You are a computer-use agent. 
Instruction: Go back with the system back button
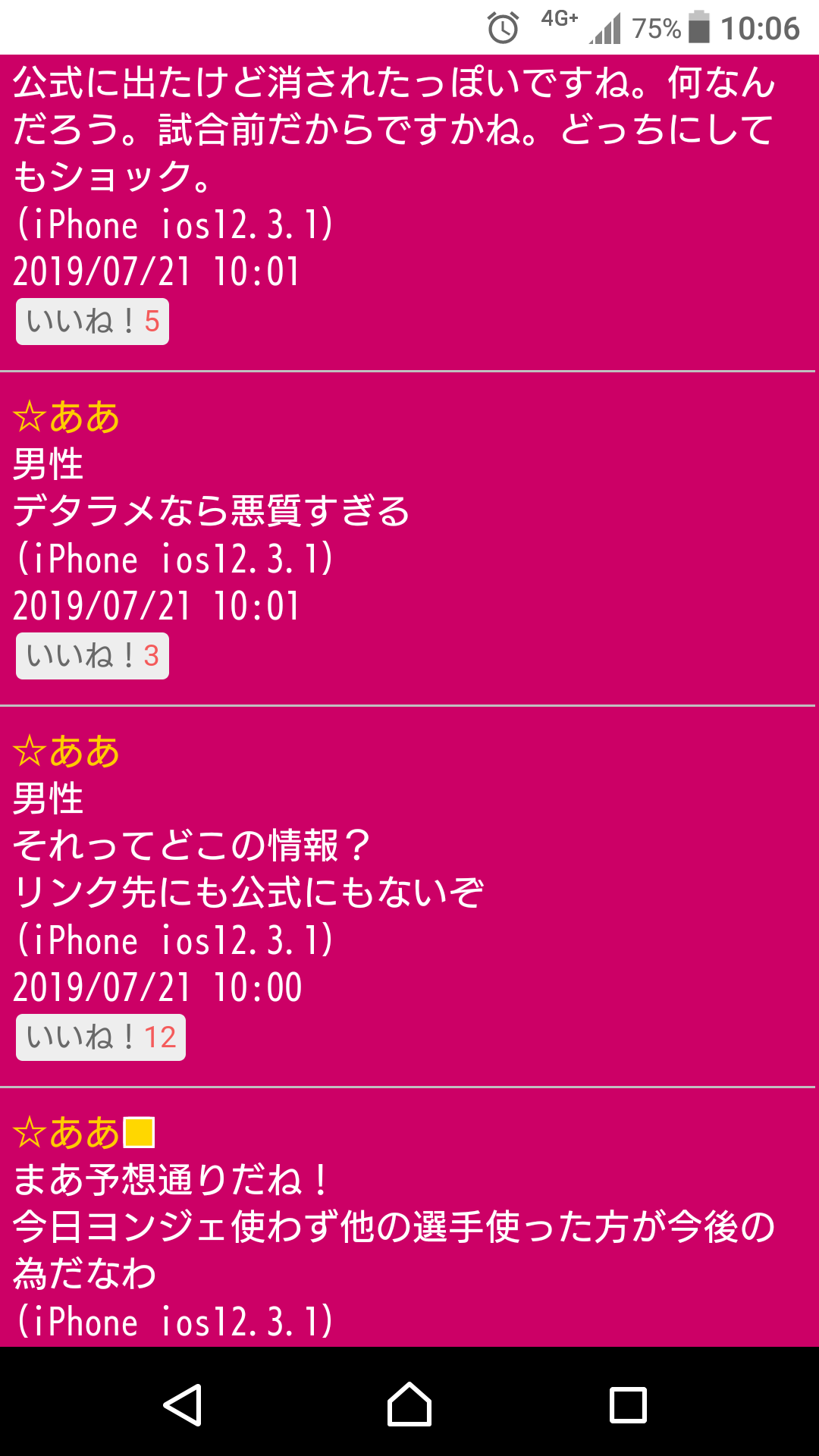(x=183, y=1405)
